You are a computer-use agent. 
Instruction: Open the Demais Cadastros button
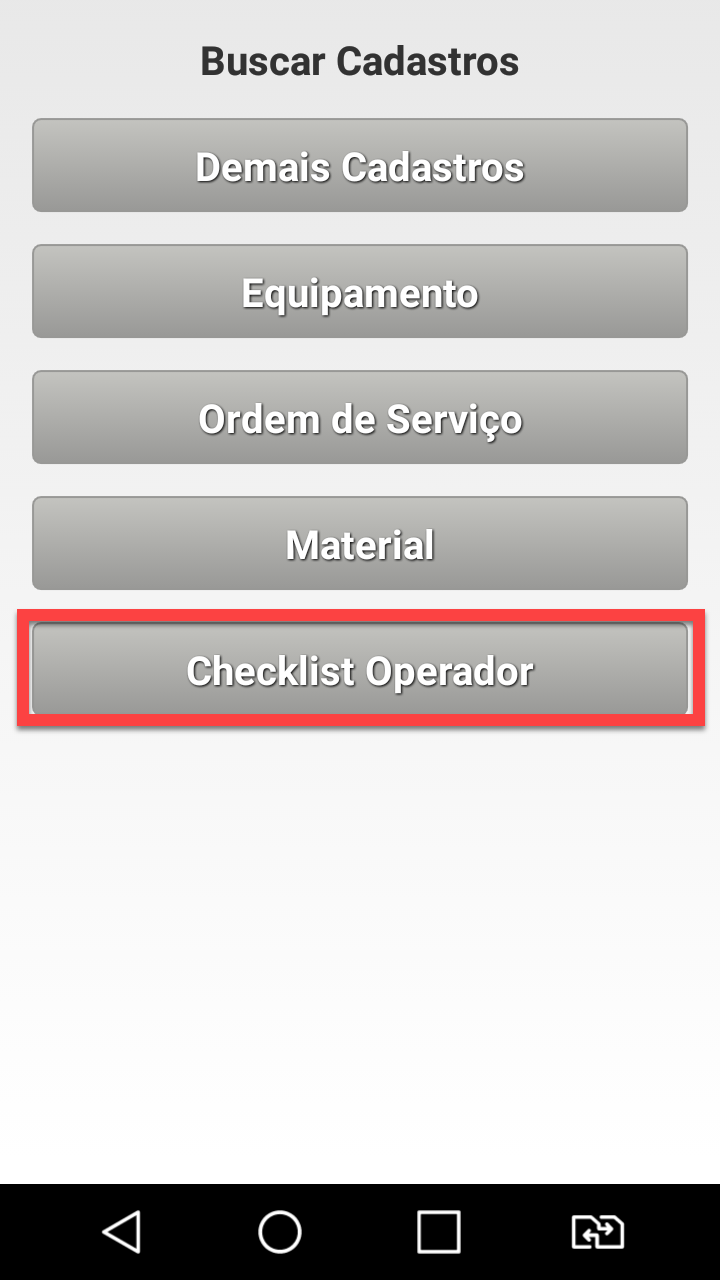[360, 166]
